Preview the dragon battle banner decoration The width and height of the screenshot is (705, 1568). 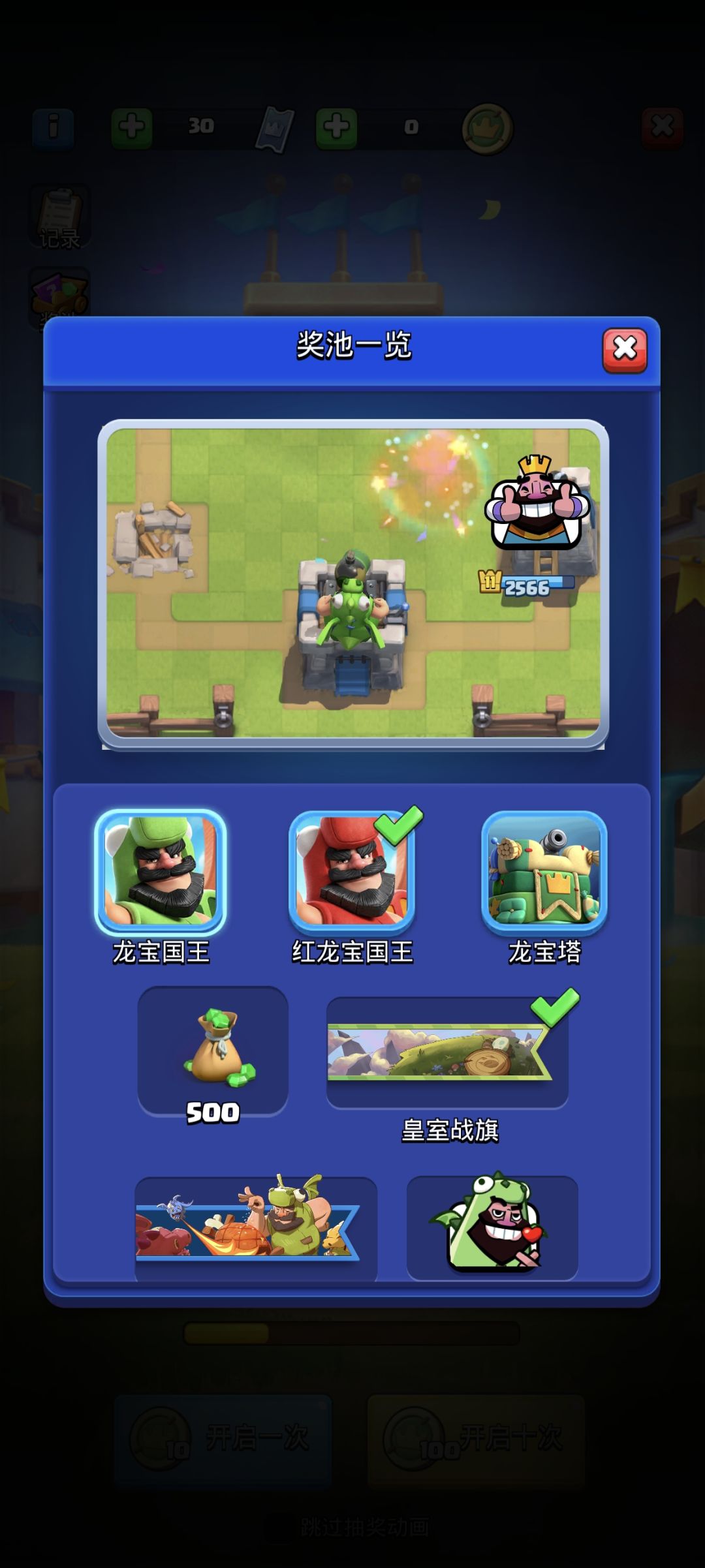tap(256, 1228)
